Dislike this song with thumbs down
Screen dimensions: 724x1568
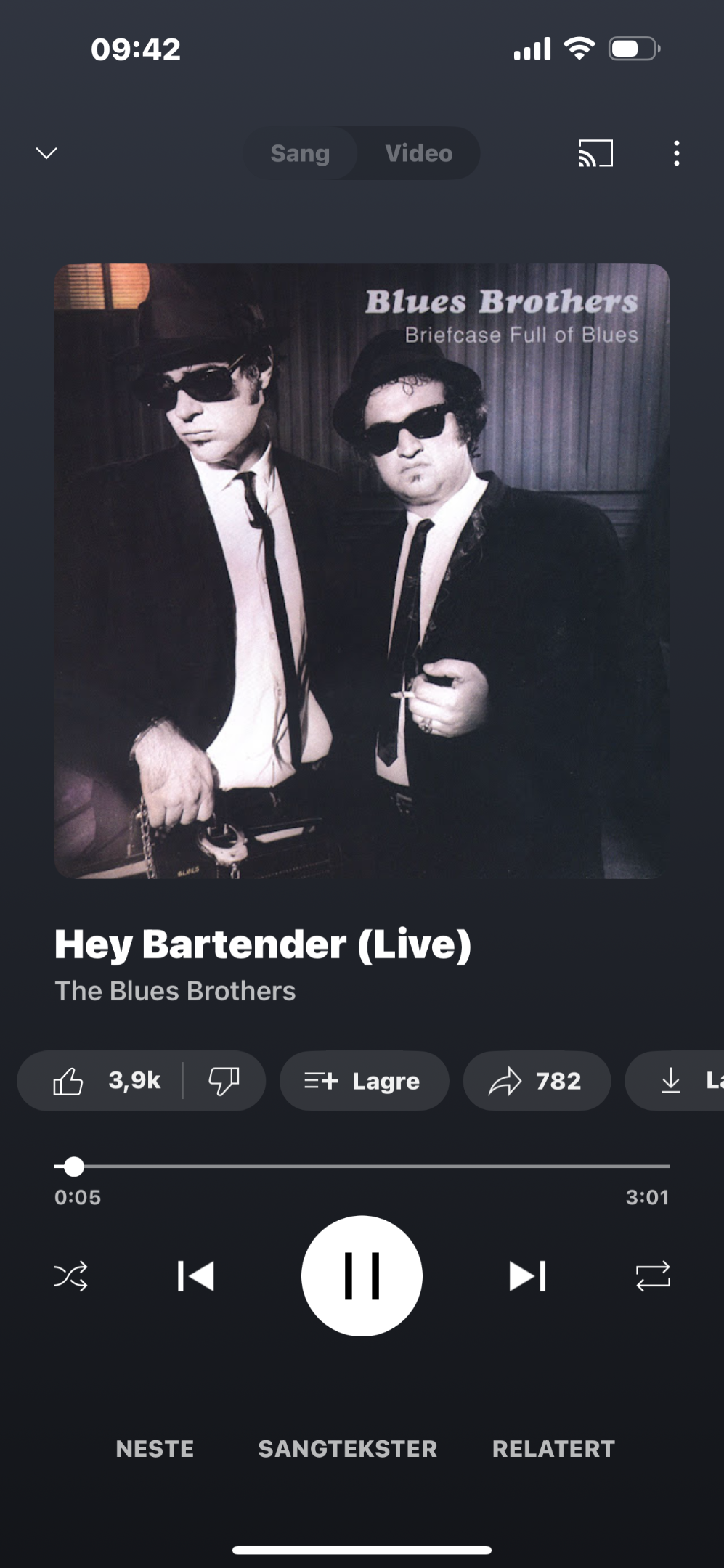(224, 1081)
